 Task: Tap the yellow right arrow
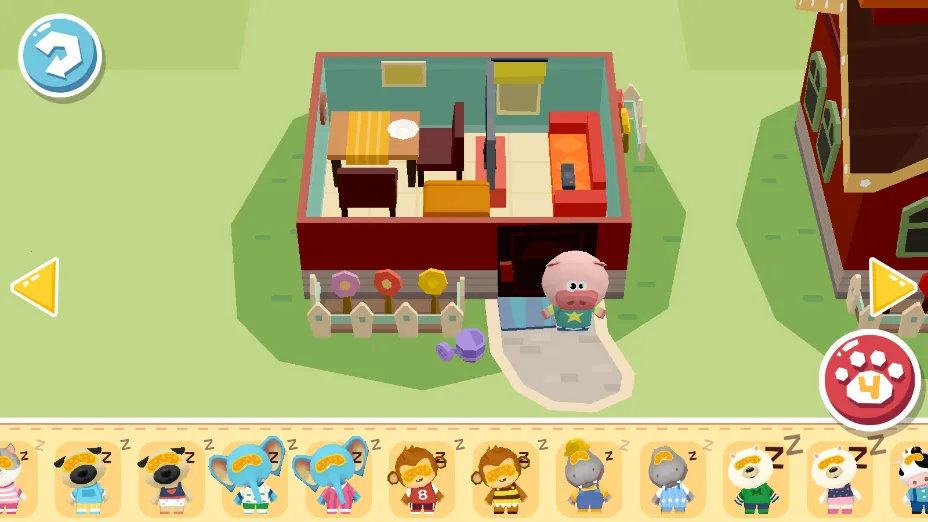click(891, 287)
